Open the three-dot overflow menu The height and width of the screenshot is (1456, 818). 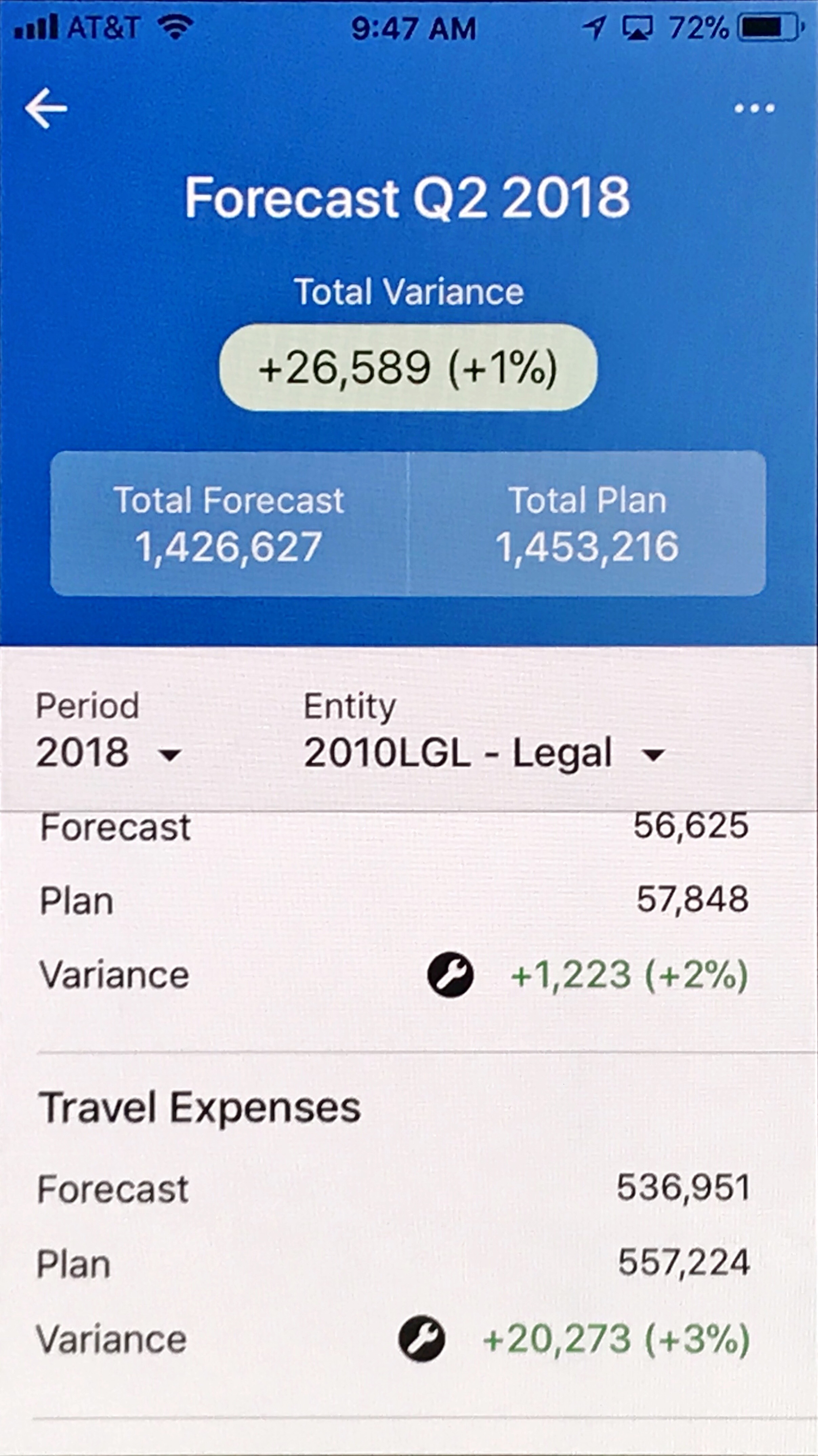[754, 108]
